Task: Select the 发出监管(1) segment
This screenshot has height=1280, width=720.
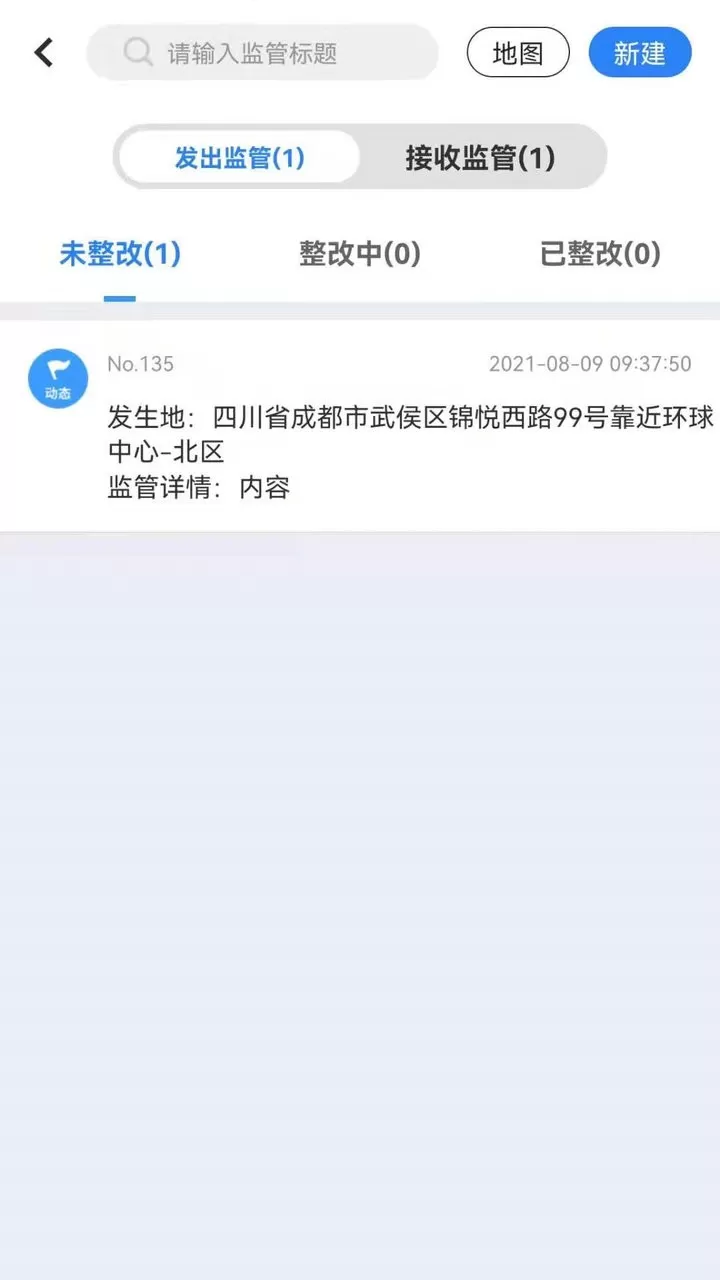Action: (239, 157)
